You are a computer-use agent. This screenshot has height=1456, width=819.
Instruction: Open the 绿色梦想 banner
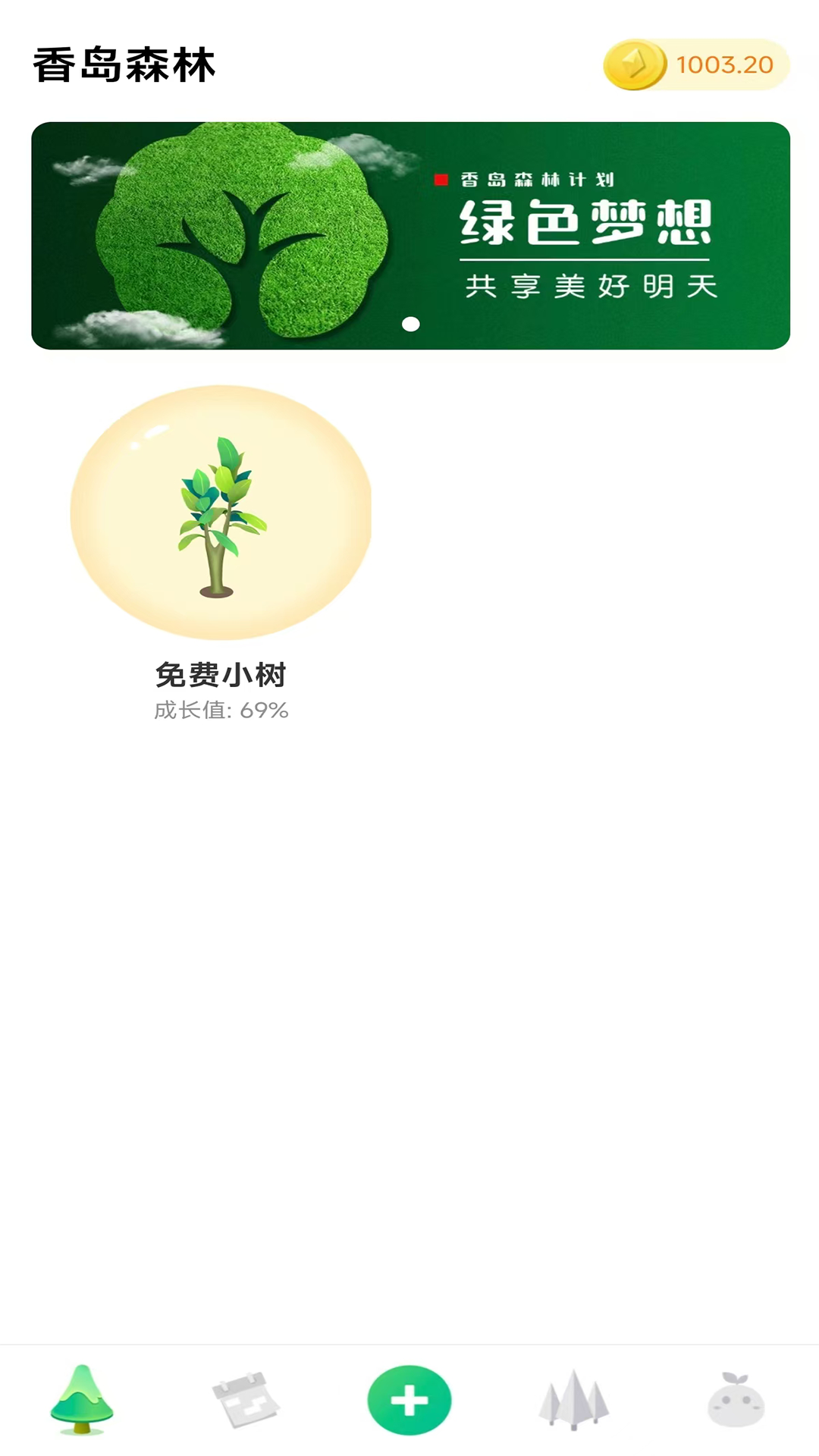(410, 235)
